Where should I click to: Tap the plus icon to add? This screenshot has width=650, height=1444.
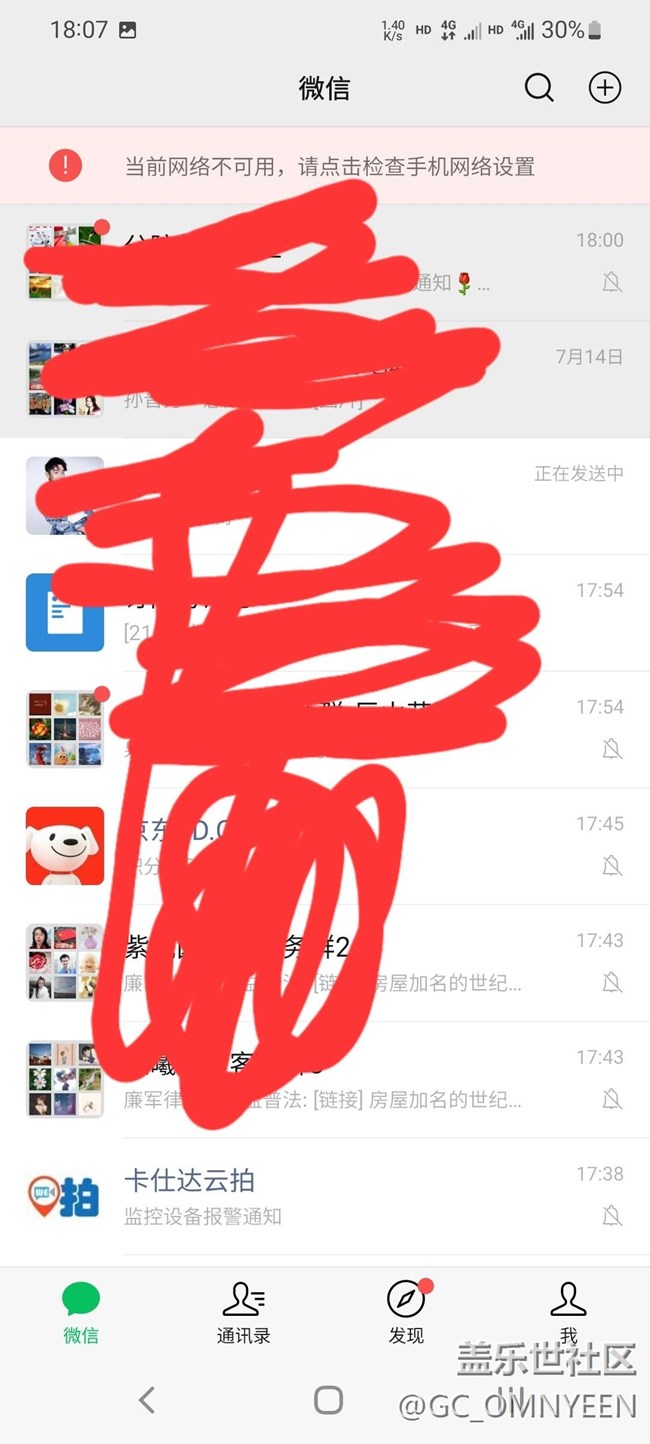pyautogui.click(x=604, y=88)
